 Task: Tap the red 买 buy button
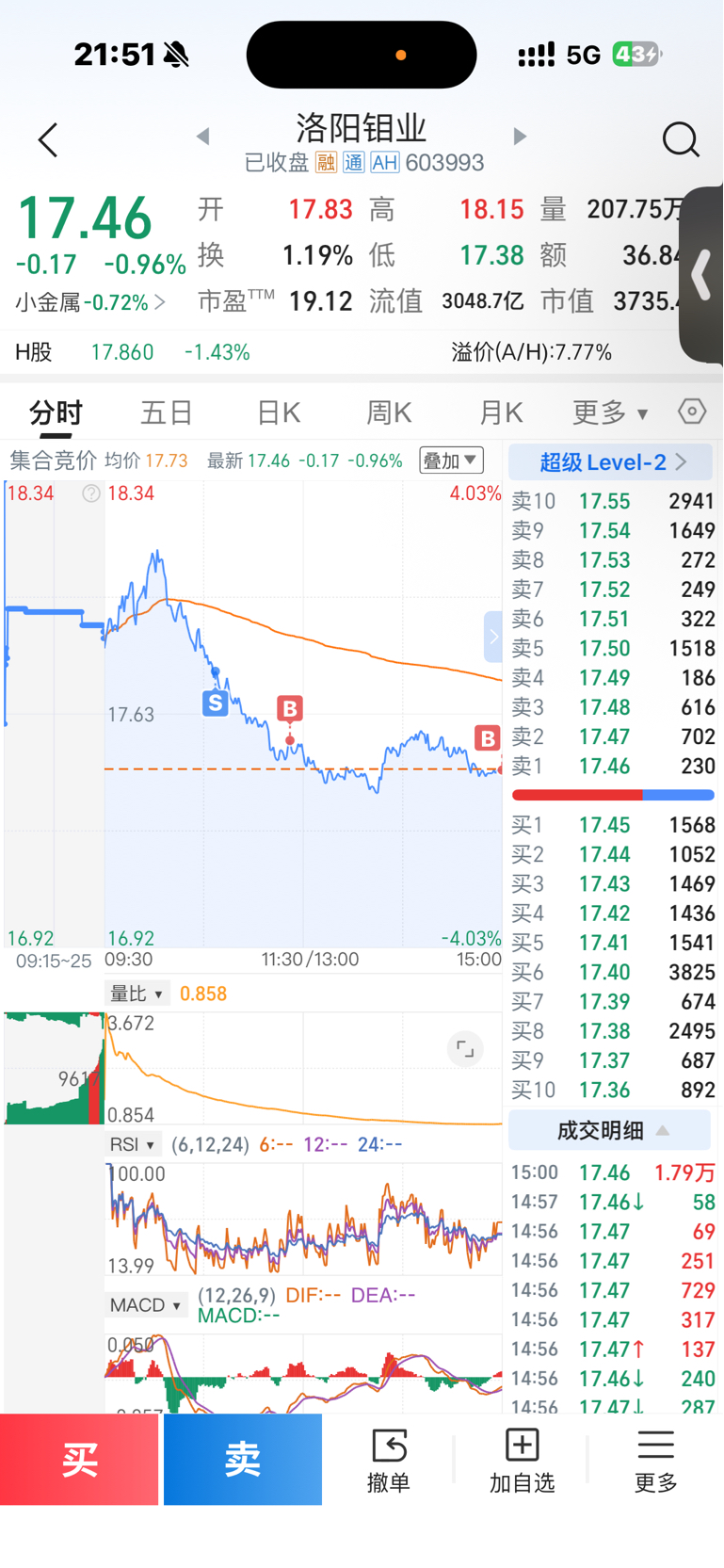79,1460
